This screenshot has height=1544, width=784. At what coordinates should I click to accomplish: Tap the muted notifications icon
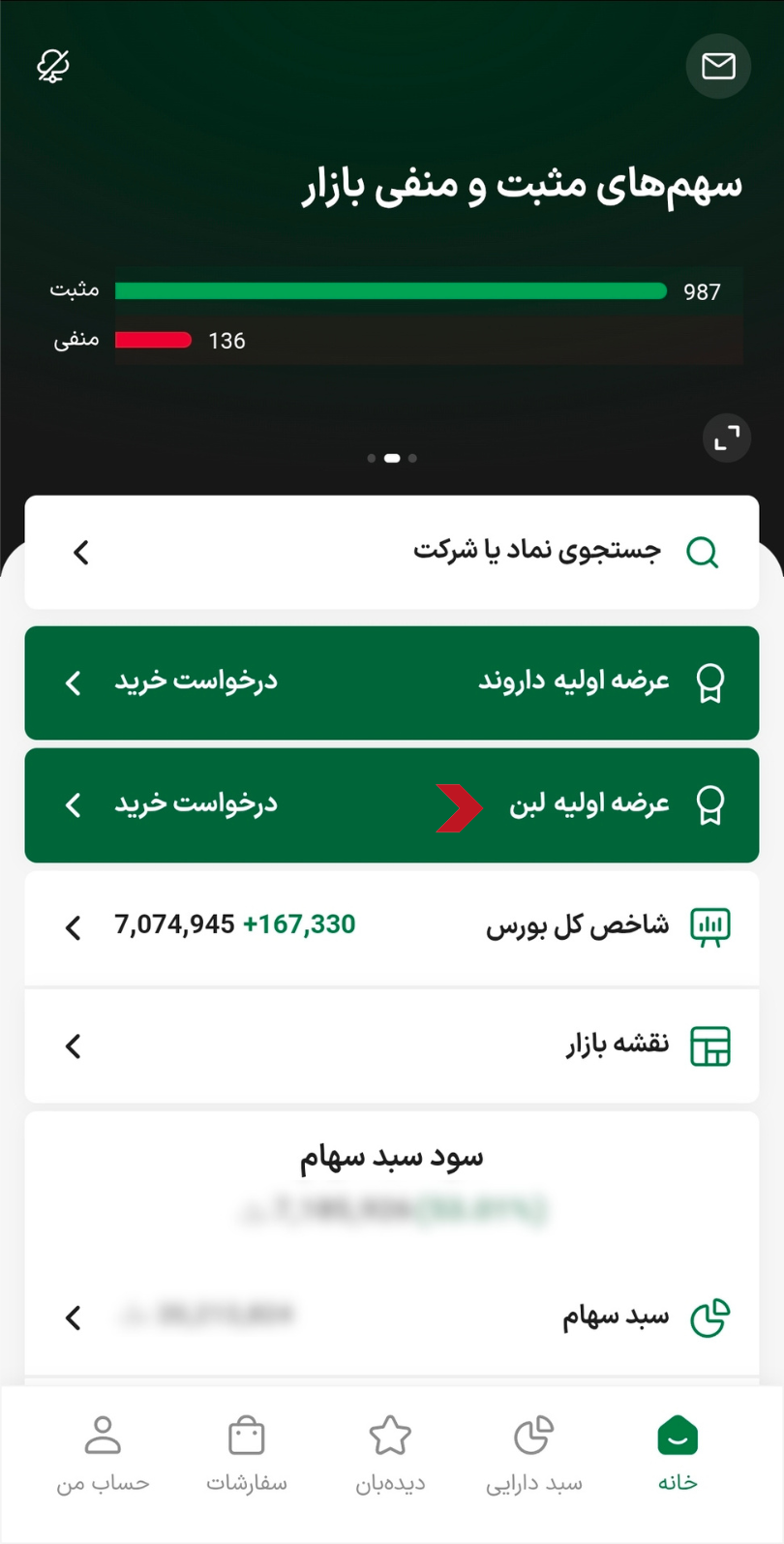click(x=53, y=66)
